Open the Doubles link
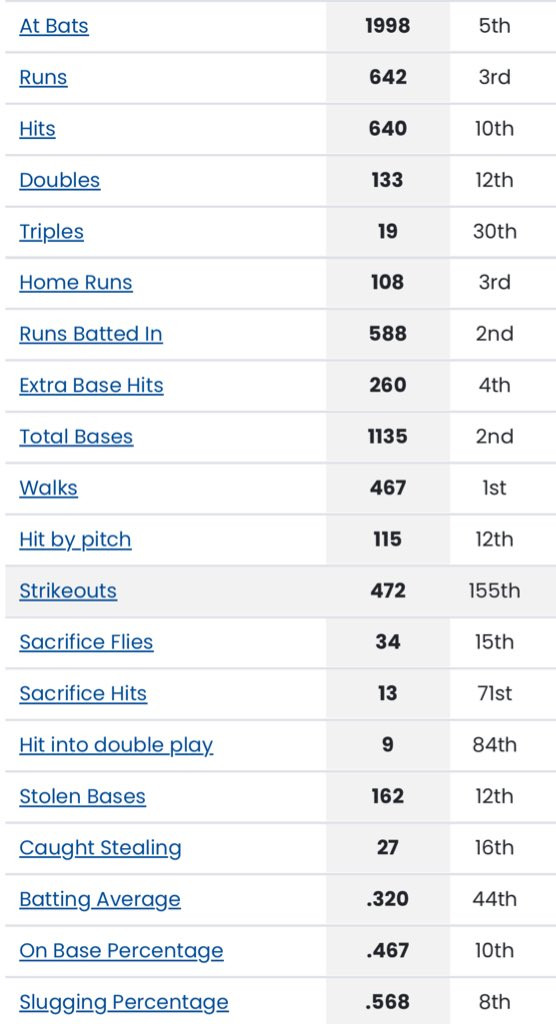The width and height of the screenshot is (556, 1024). coord(59,180)
